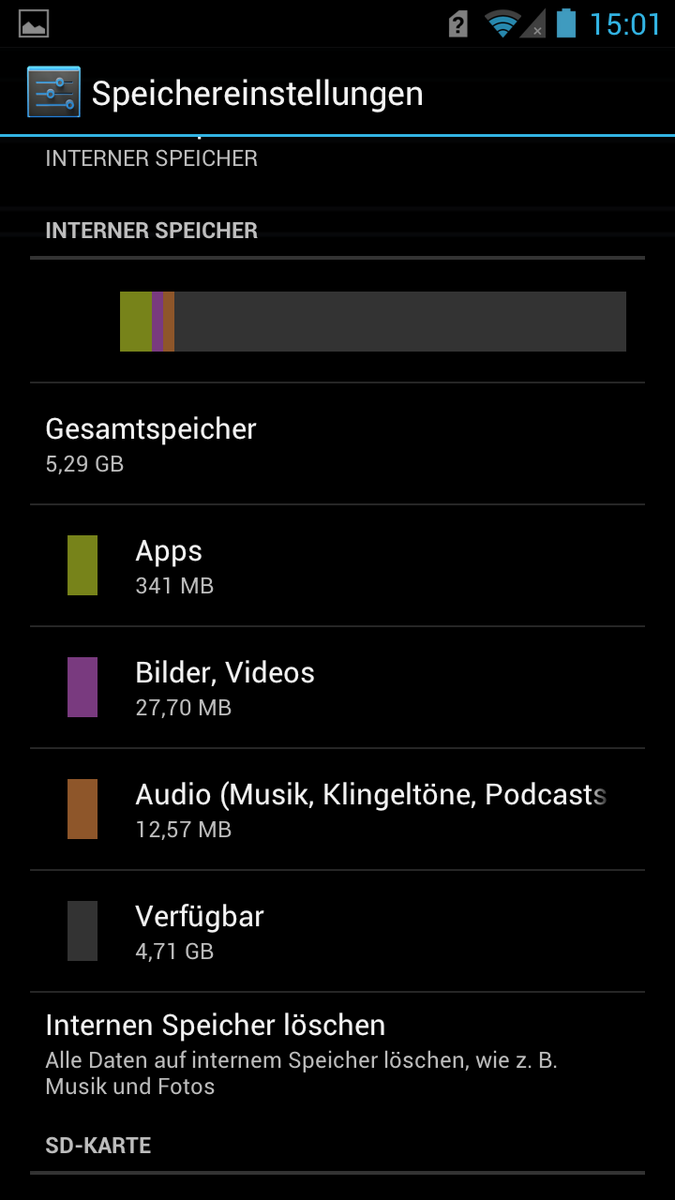Select the Verfügbar storage row
The width and height of the screenshot is (675, 1200).
coord(337,932)
